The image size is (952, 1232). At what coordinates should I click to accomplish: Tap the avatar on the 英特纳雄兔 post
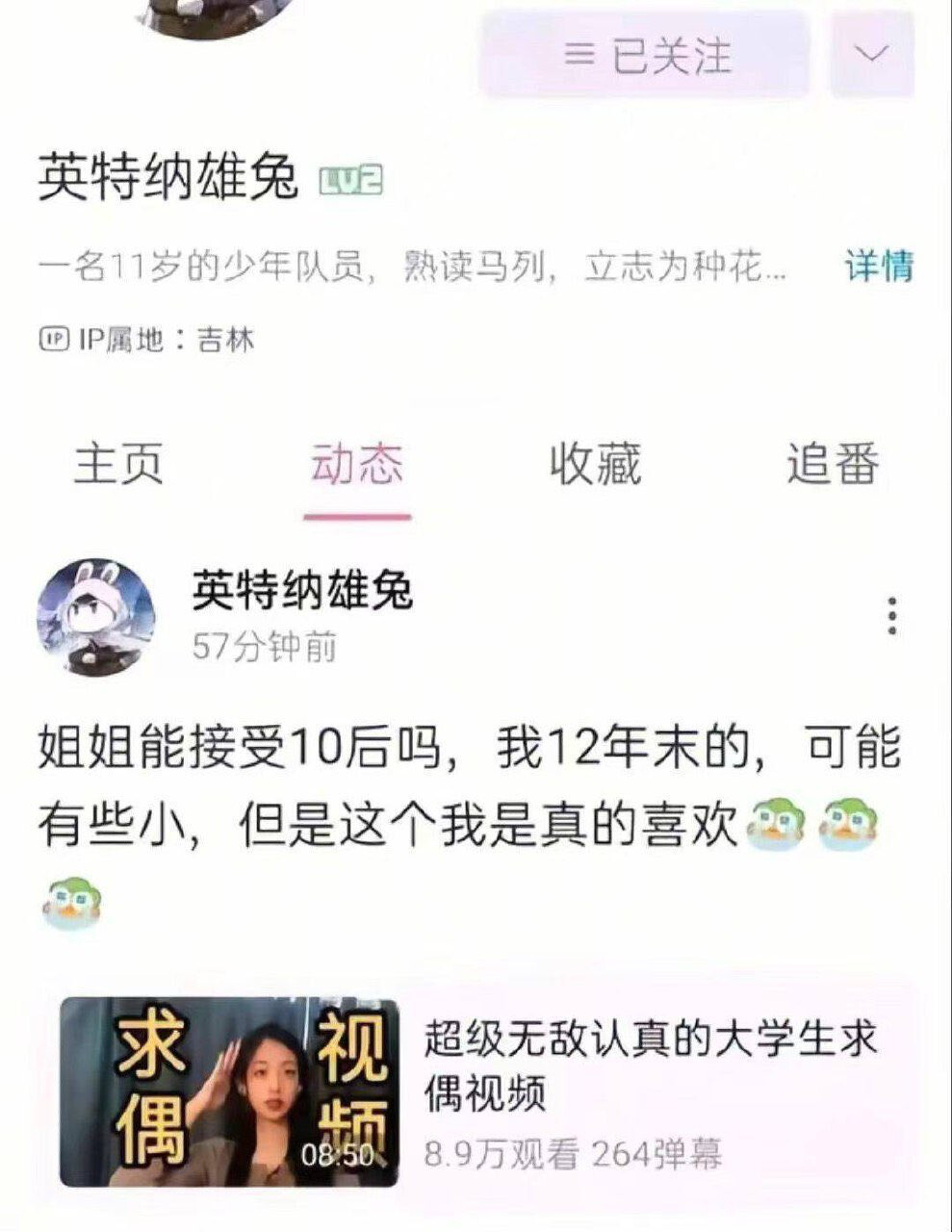(95, 616)
